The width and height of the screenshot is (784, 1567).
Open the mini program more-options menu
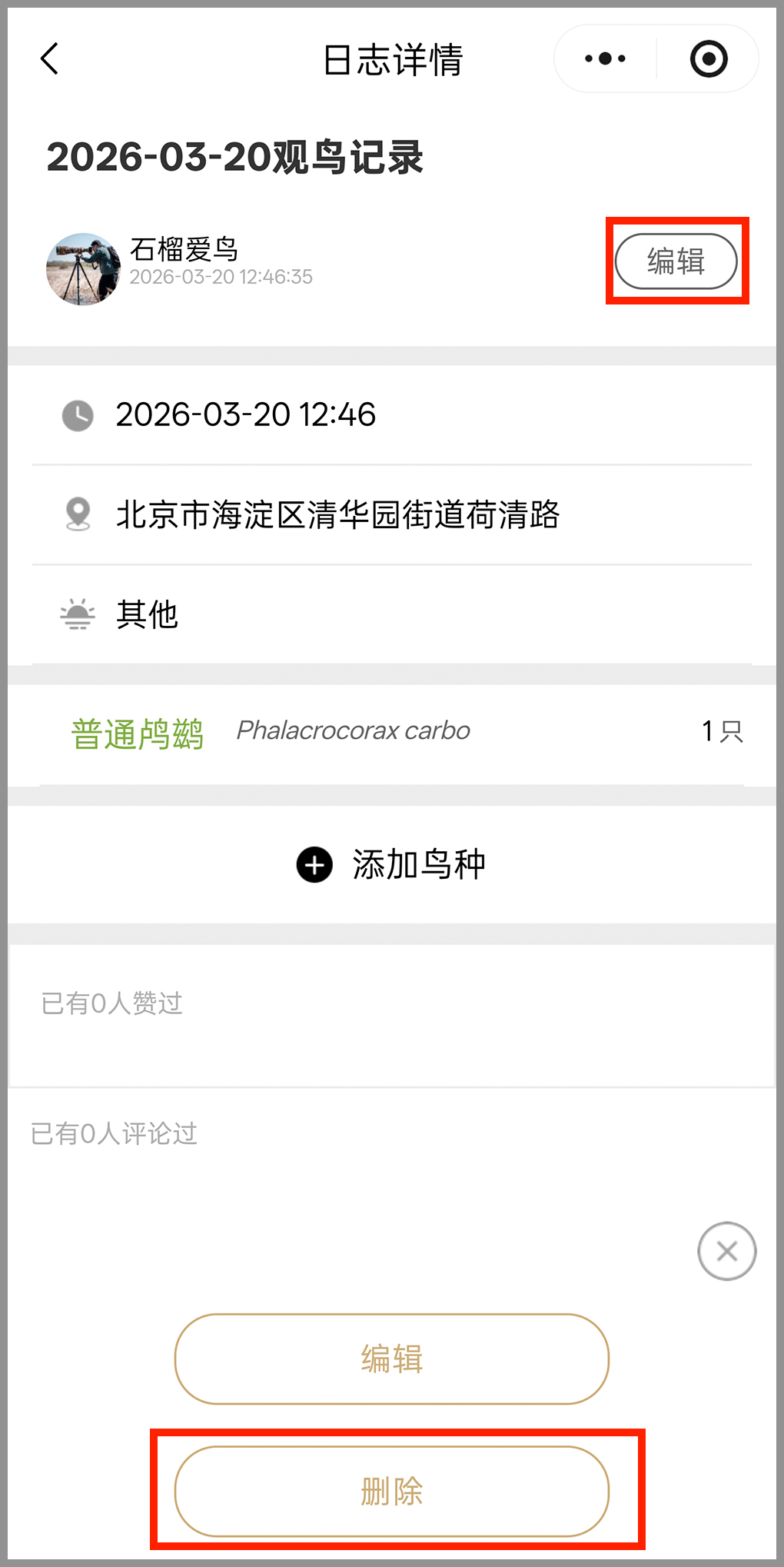pyautogui.click(x=606, y=59)
